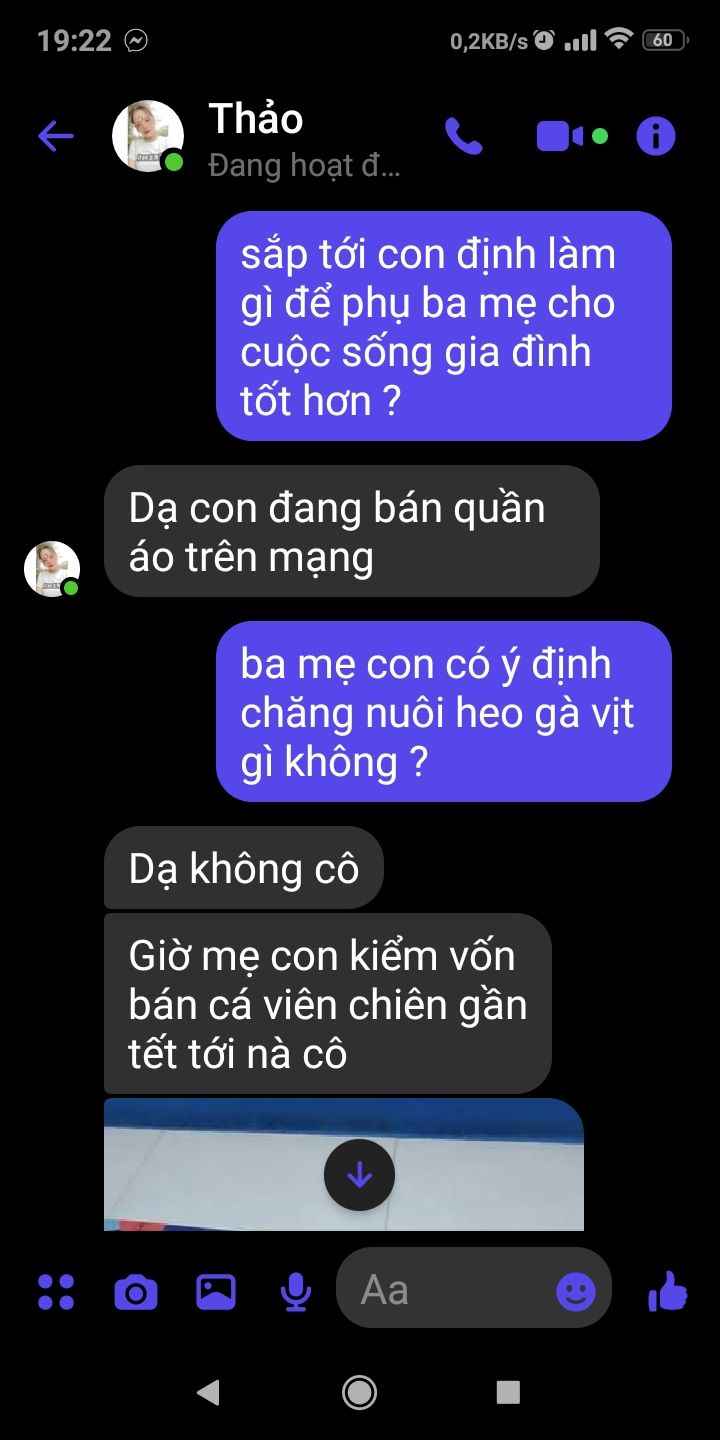Record a voice message with the microphone
Image resolution: width=720 pixels, height=1440 pixels.
[295, 1291]
